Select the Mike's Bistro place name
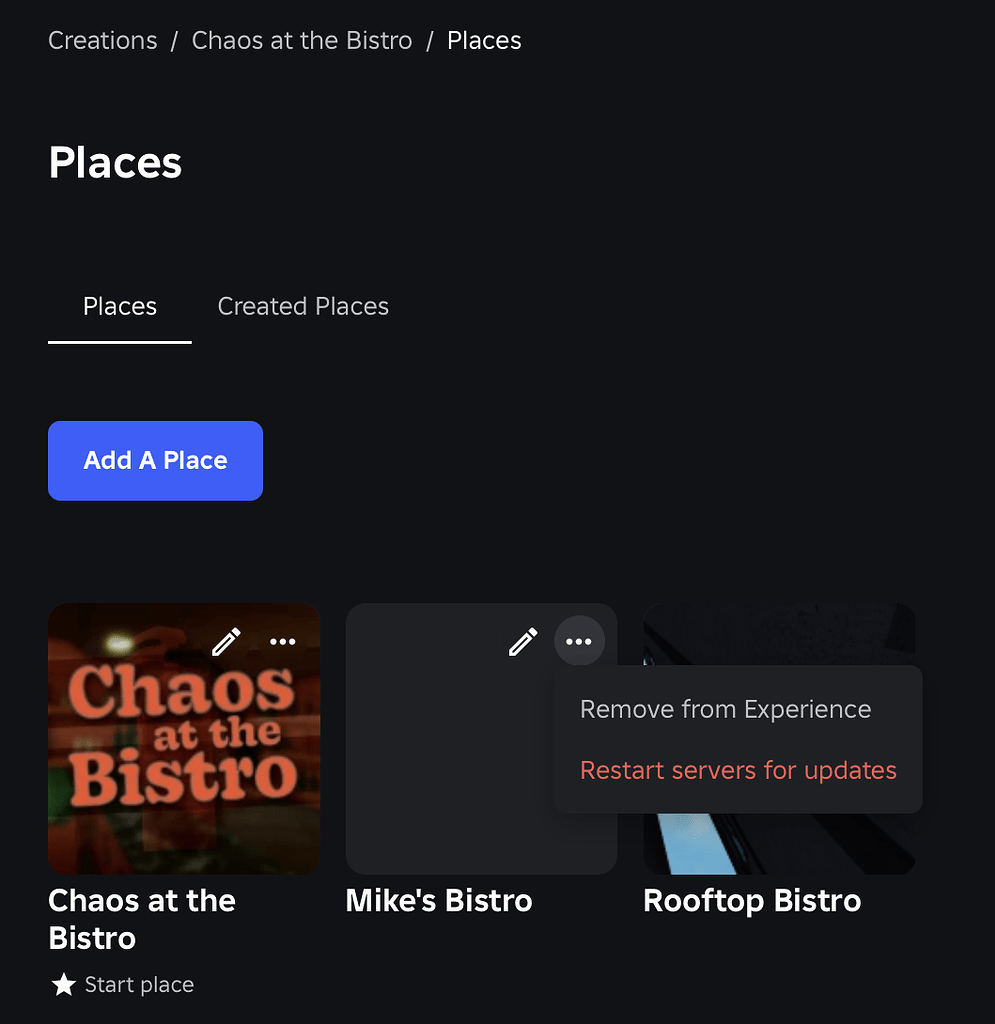The height and width of the screenshot is (1024, 995). (438, 900)
